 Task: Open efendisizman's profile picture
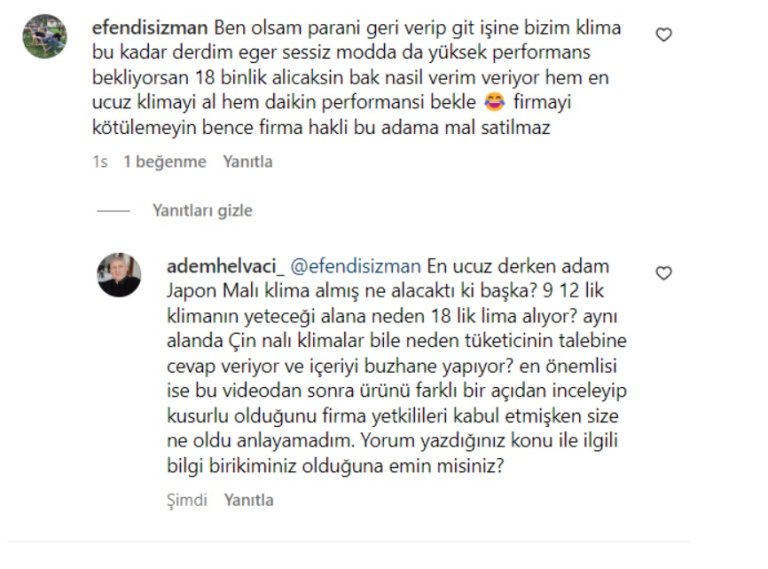pyautogui.click(x=46, y=36)
